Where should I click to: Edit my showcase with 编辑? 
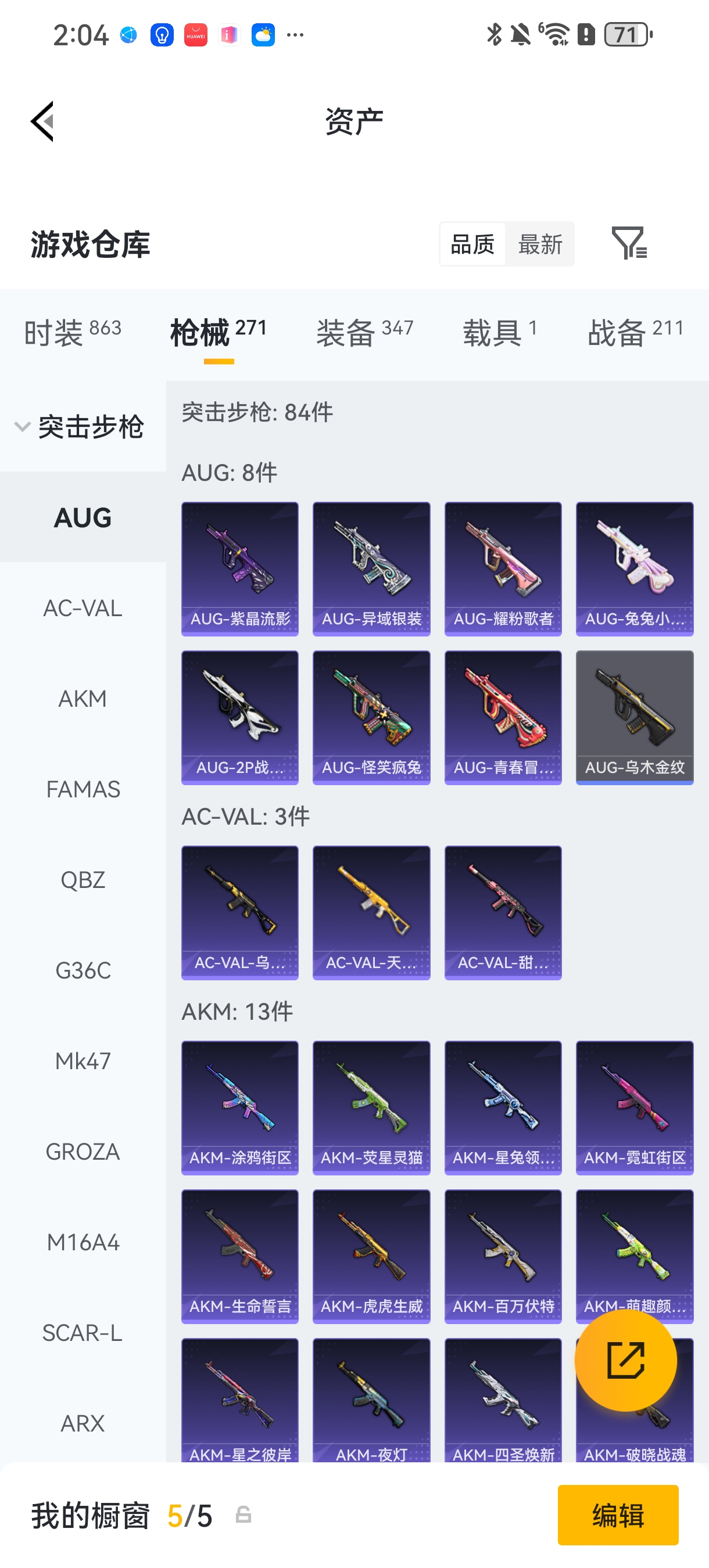click(618, 1515)
